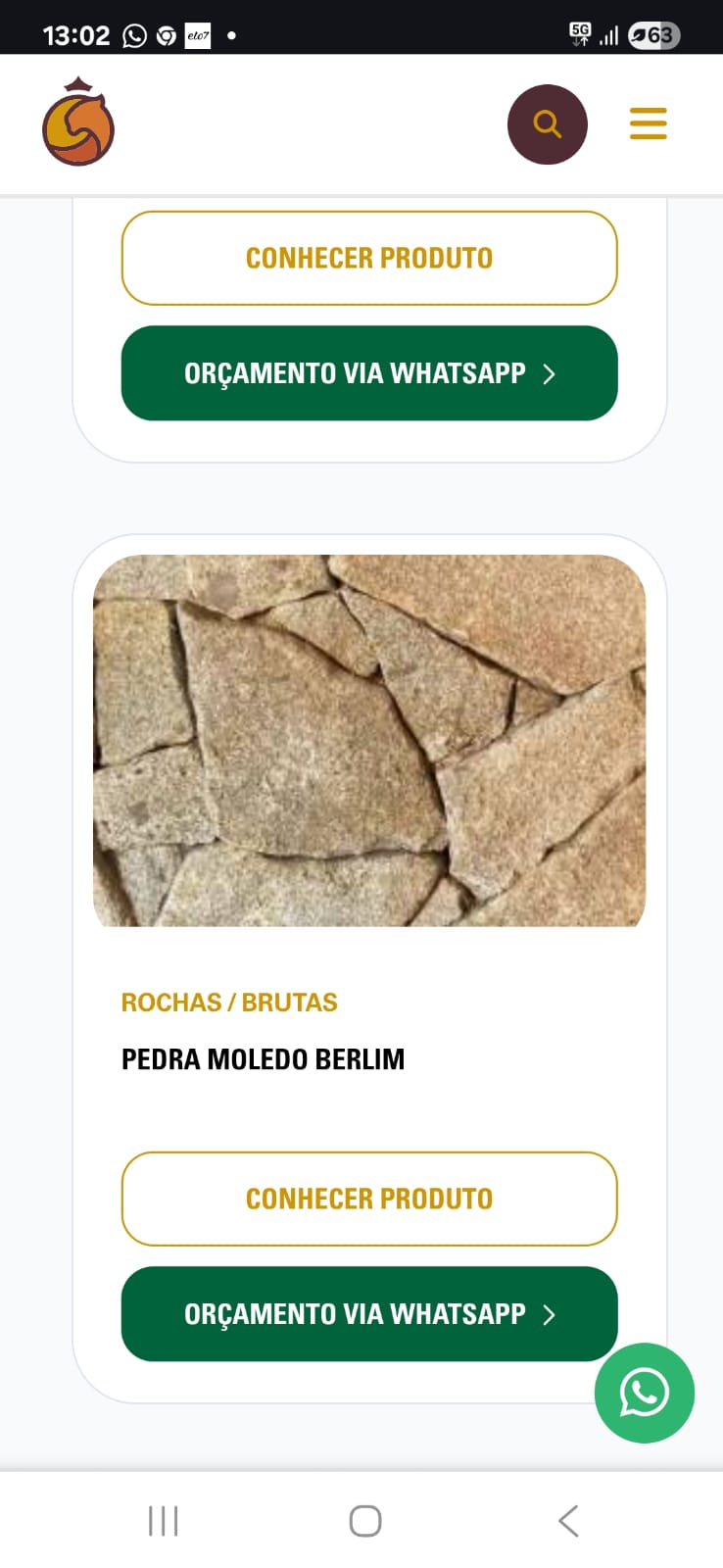Open the floating WhatsApp chat button

tap(645, 1393)
